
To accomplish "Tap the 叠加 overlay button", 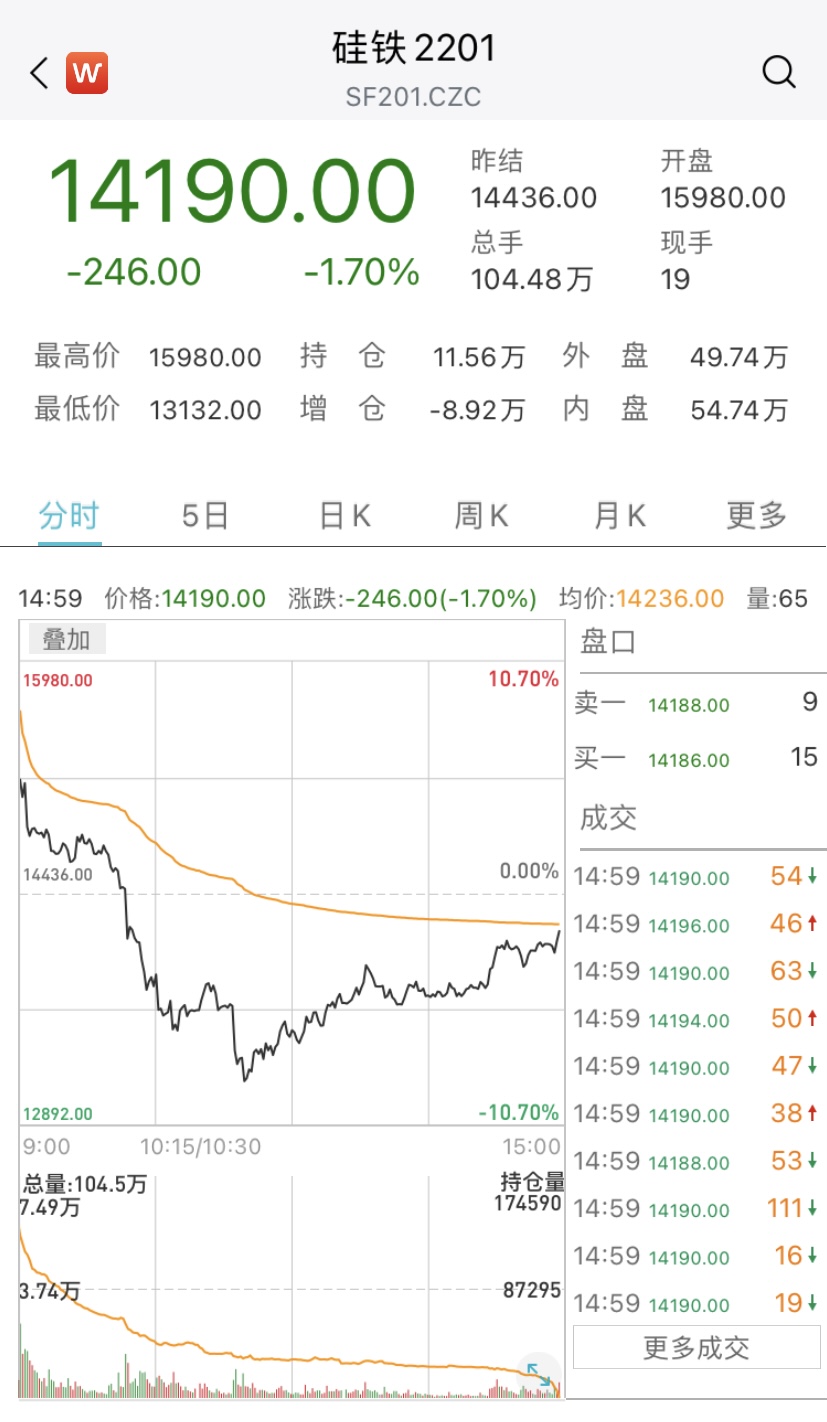I will pos(66,640).
